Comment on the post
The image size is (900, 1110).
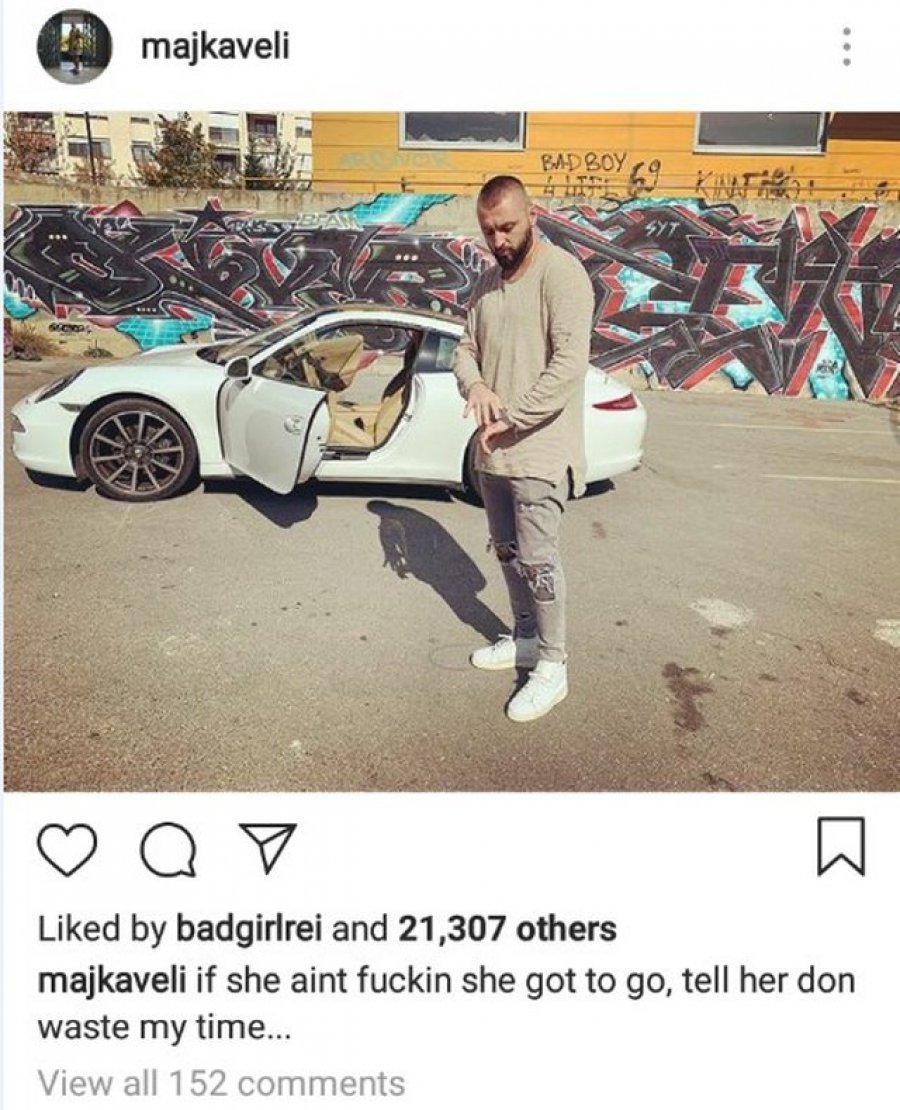click(168, 848)
